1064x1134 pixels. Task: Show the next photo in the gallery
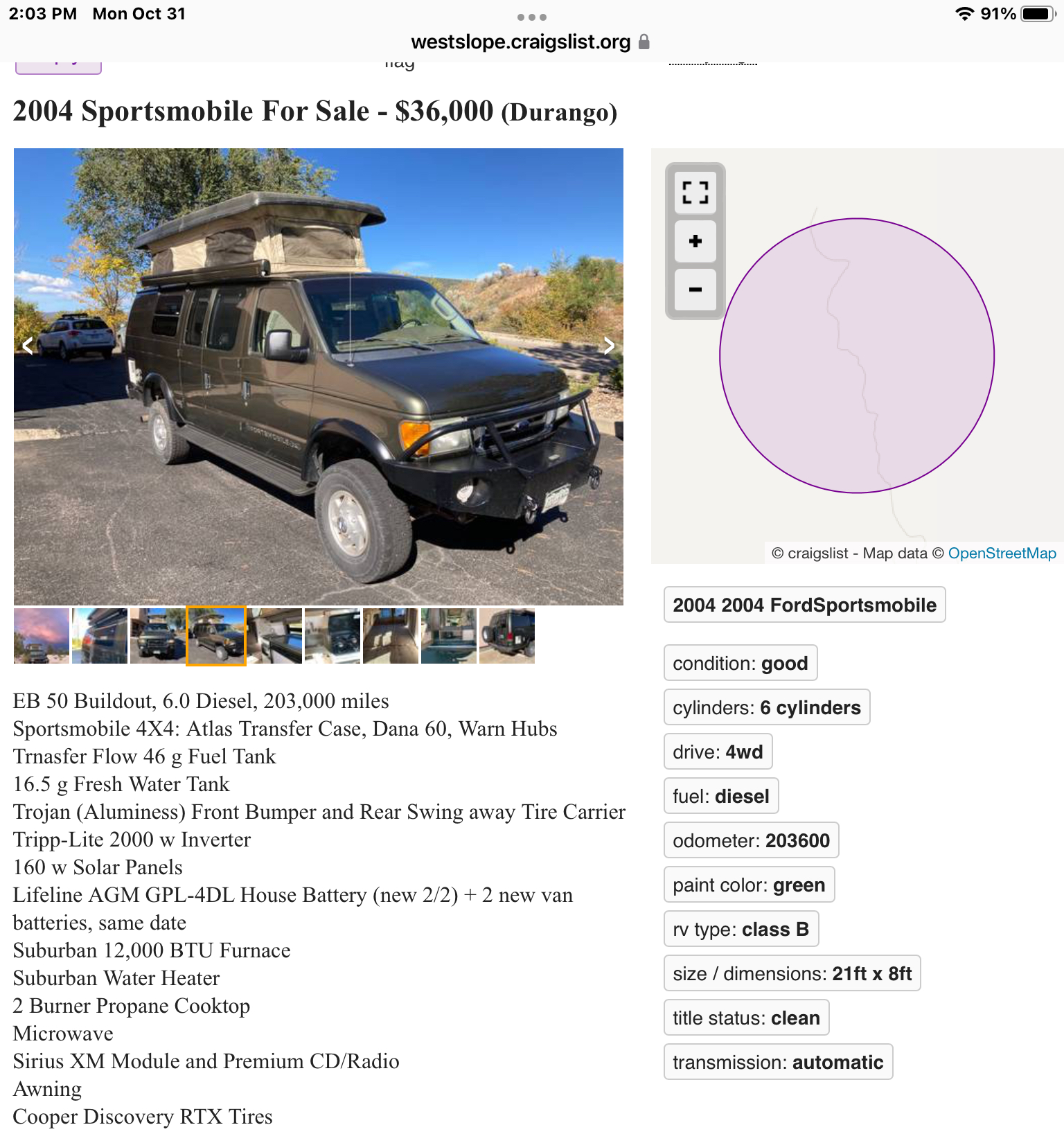point(608,346)
